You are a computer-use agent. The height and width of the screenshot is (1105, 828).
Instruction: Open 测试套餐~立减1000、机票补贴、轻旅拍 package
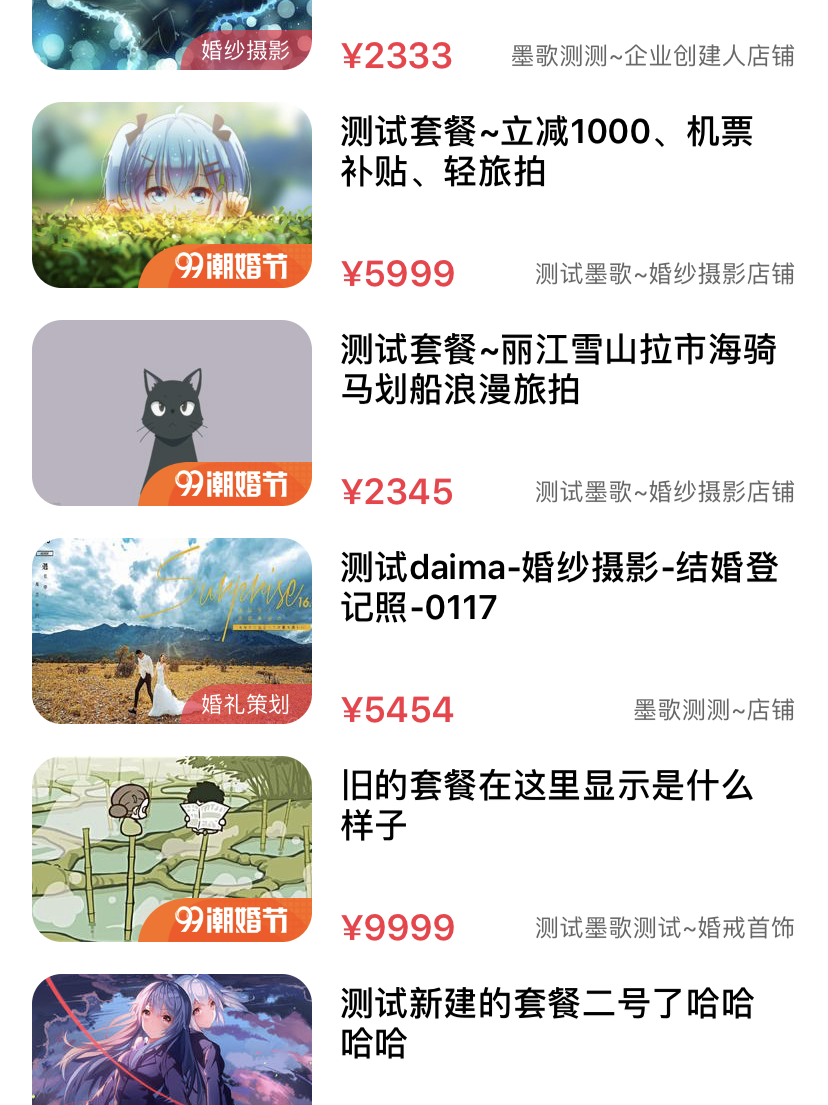[545, 152]
